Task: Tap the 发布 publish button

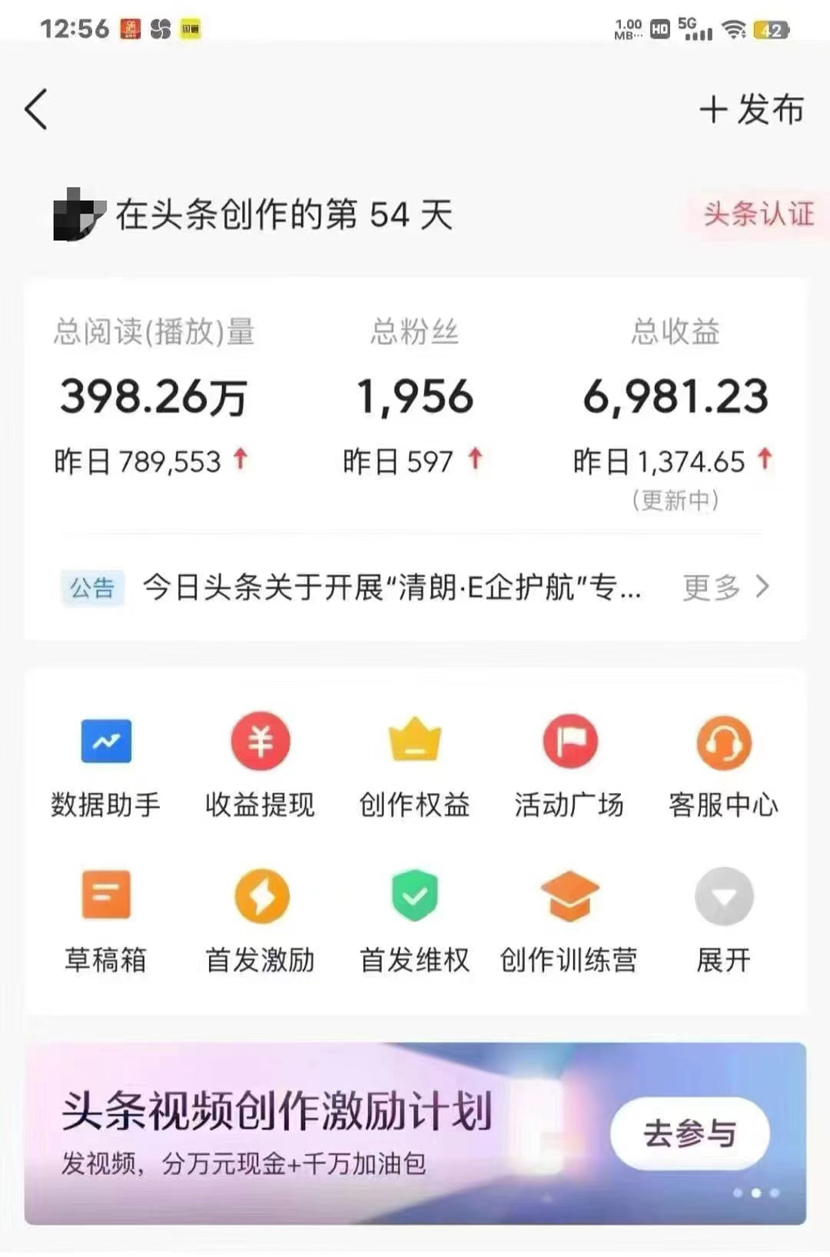Action: pos(752,109)
